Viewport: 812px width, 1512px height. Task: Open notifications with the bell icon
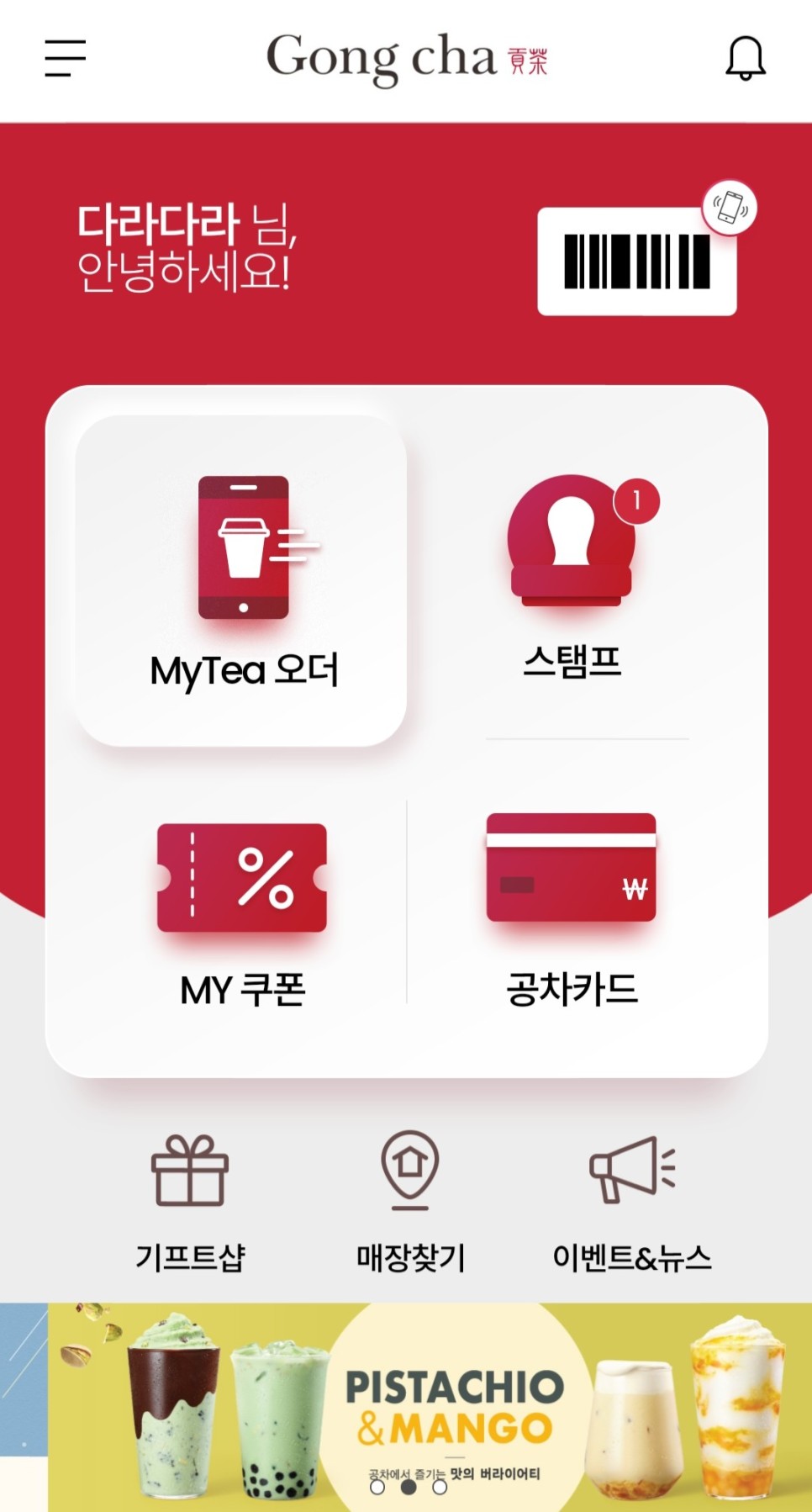point(745,57)
